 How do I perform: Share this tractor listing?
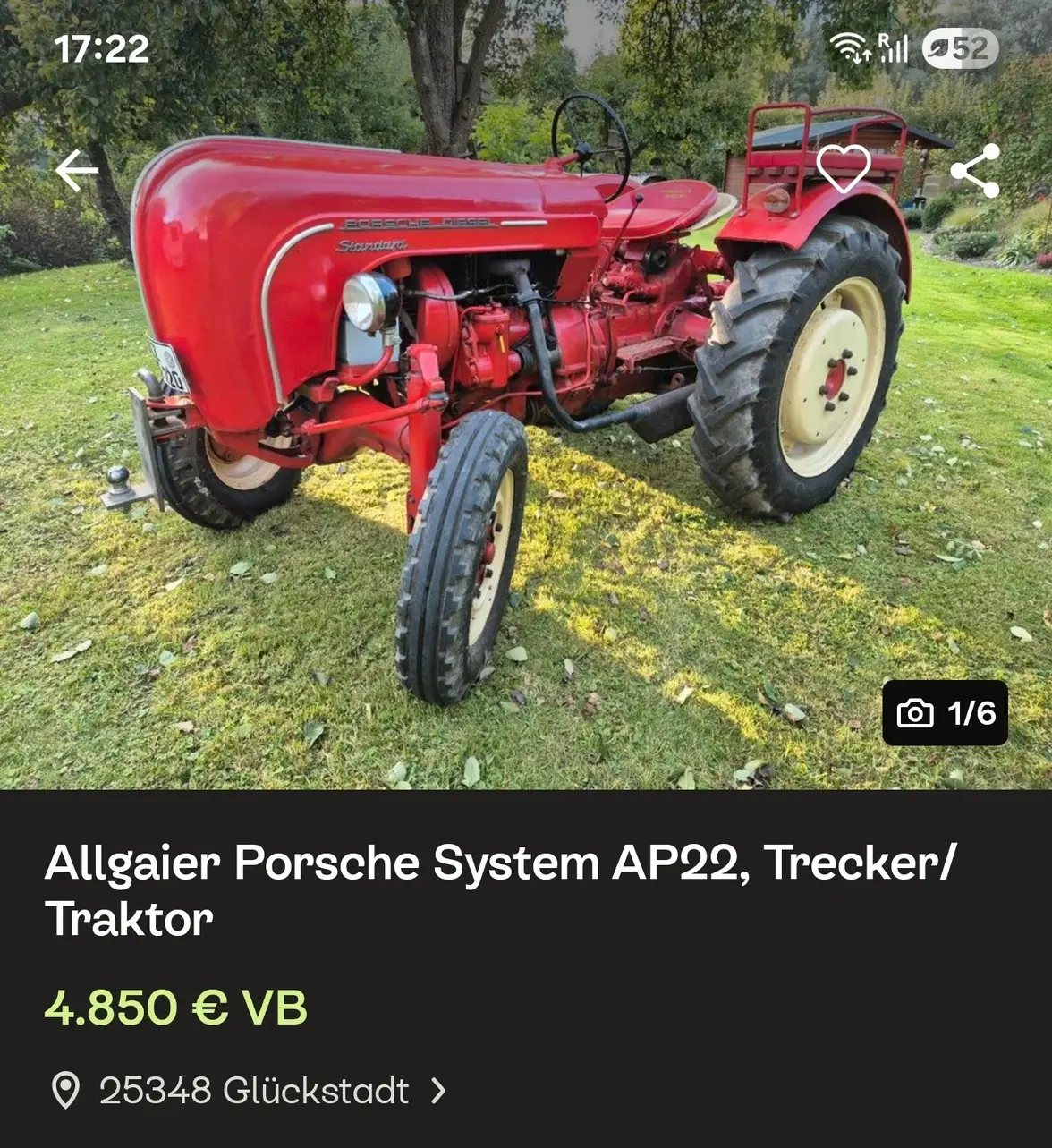coord(974,170)
